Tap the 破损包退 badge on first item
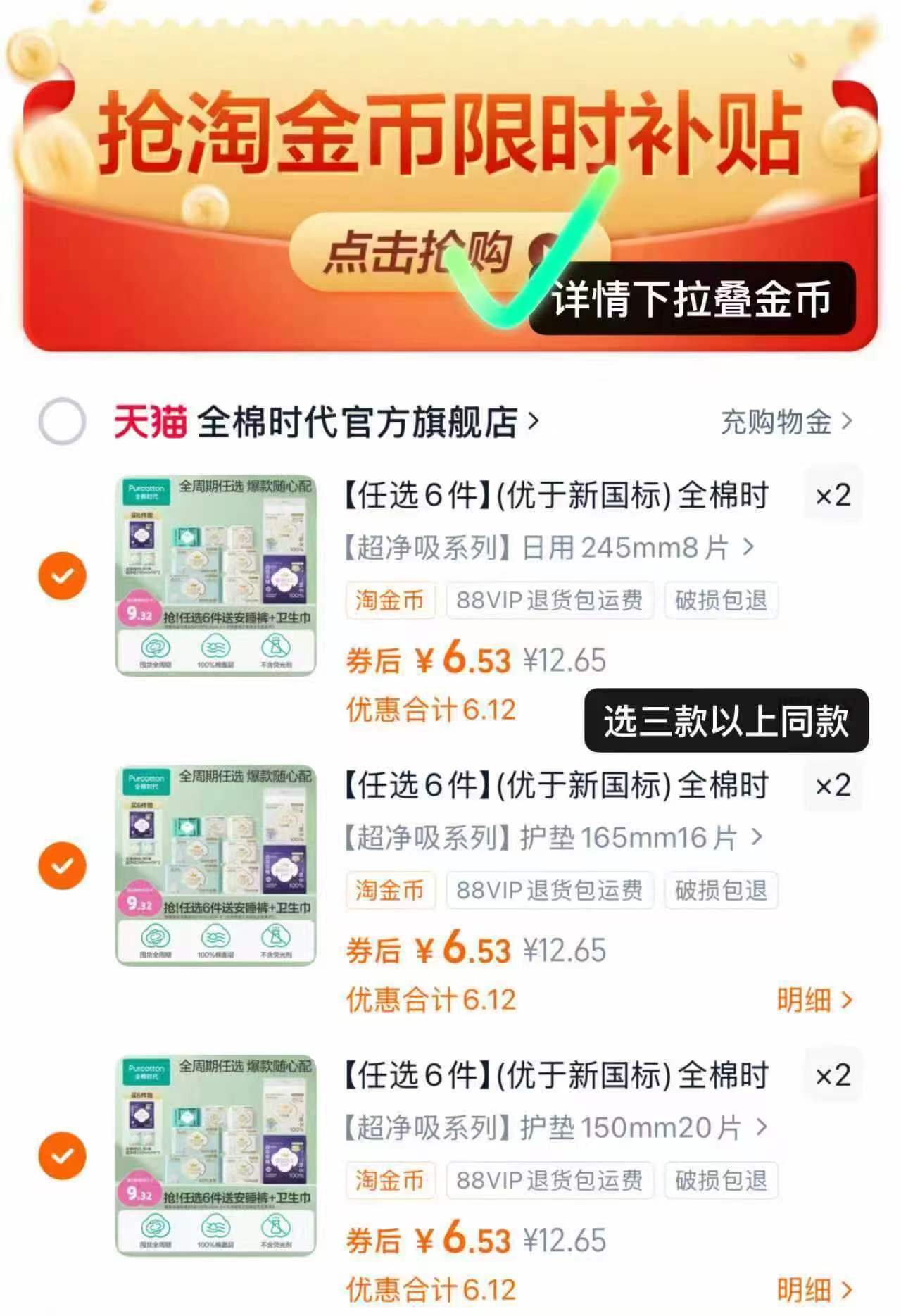This screenshot has height=1316, width=901. click(722, 600)
